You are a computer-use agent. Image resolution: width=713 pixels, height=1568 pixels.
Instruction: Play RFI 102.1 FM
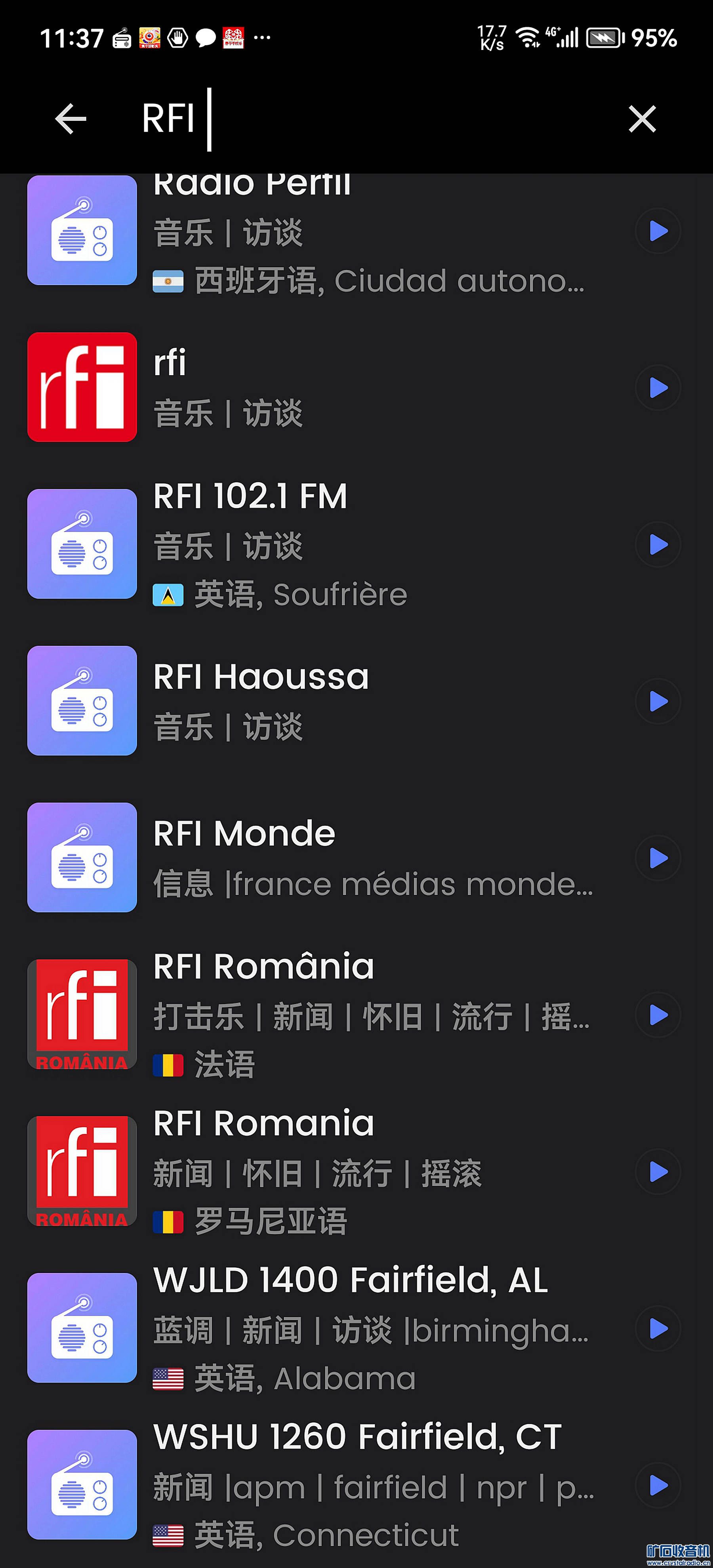[x=658, y=544]
